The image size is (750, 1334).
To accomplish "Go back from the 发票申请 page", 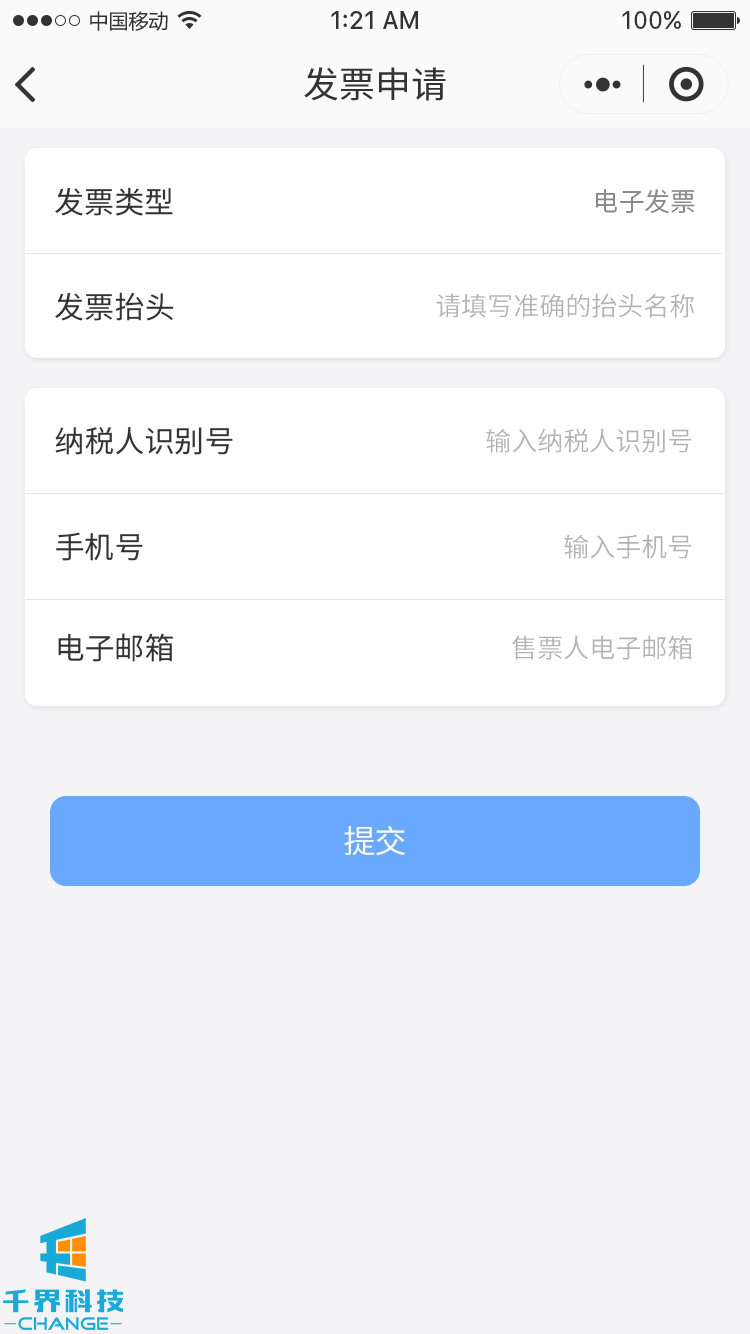I will pyautogui.click(x=27, y=85).
